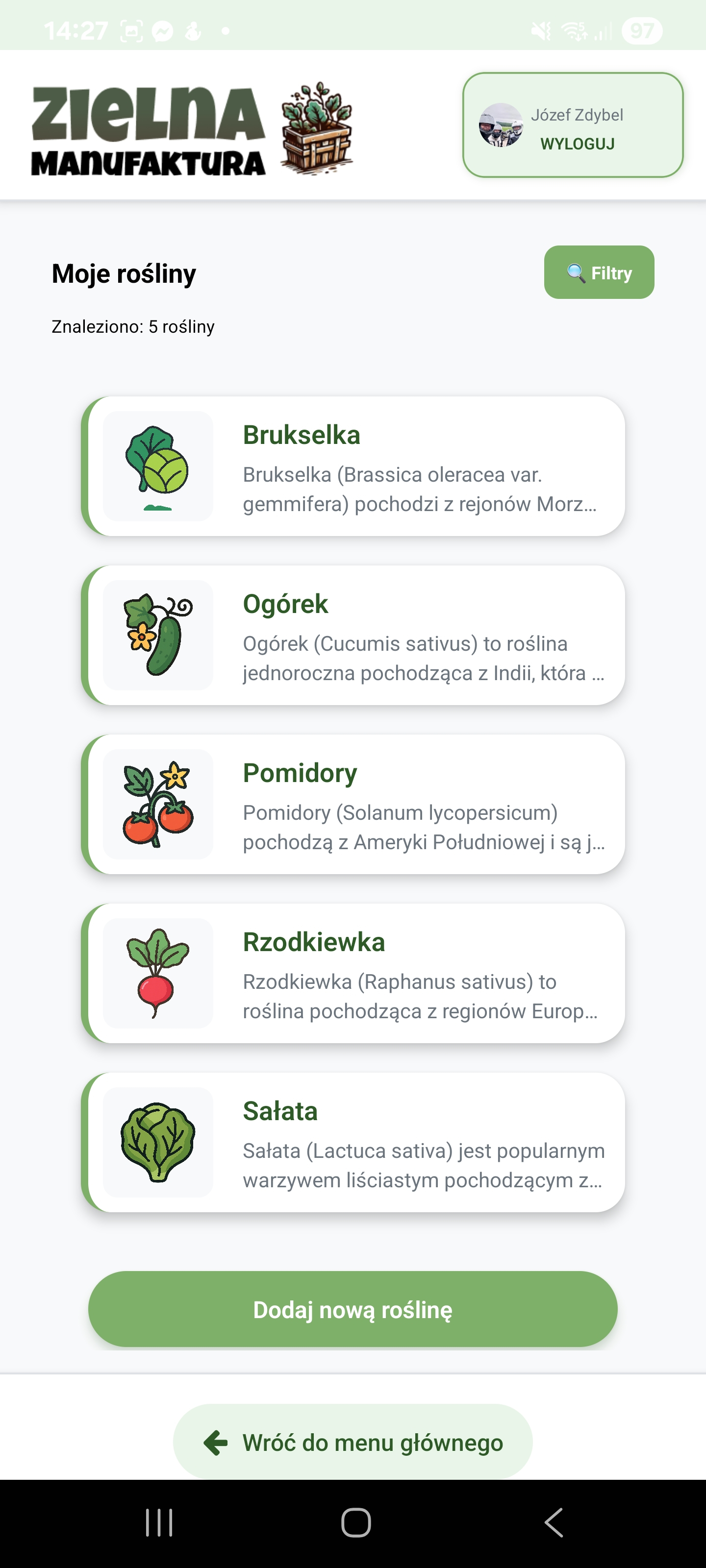Image resolution: width=706 pixels, height=1568 pixels.
Task: Open the Filtry filter options
Action: click(599, 273)
